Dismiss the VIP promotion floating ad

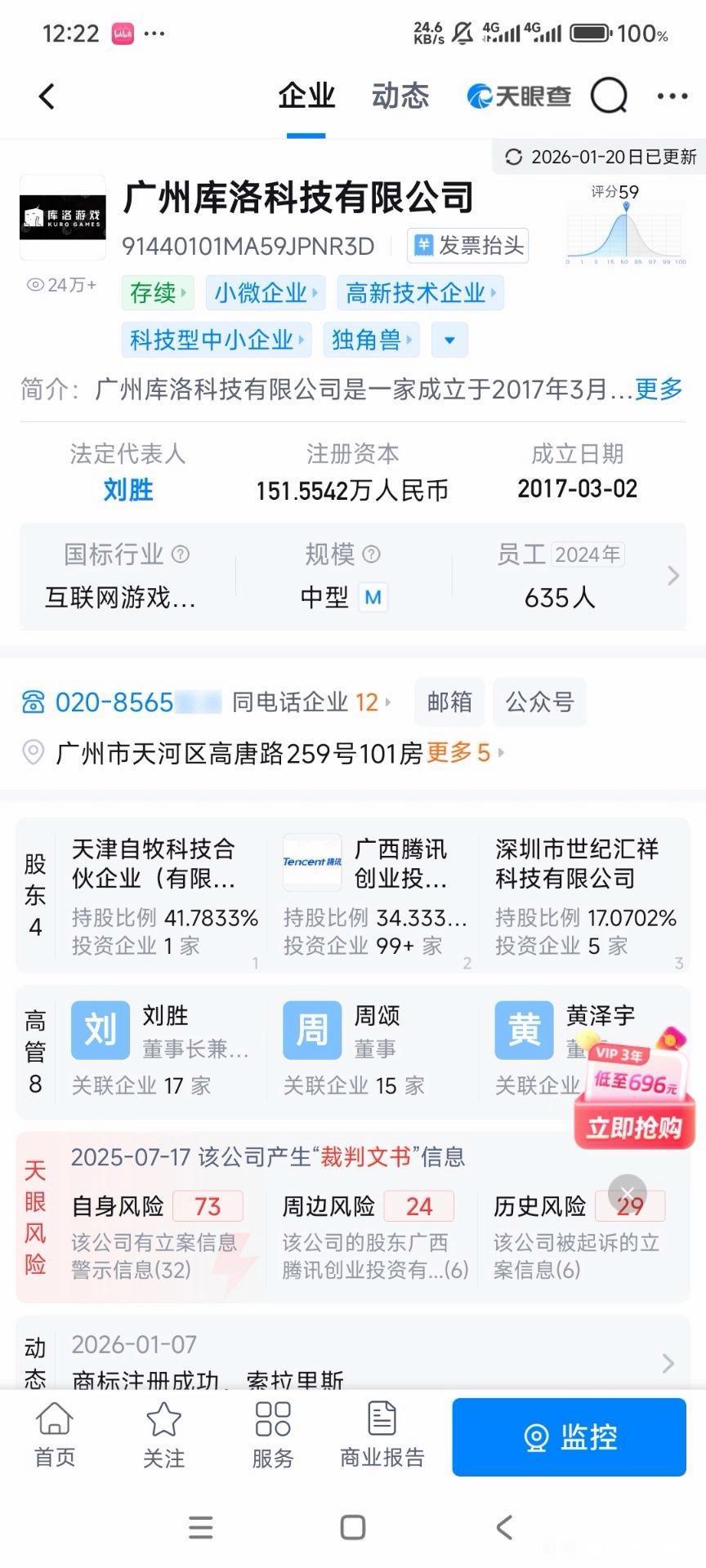(x=628, y=1193)
